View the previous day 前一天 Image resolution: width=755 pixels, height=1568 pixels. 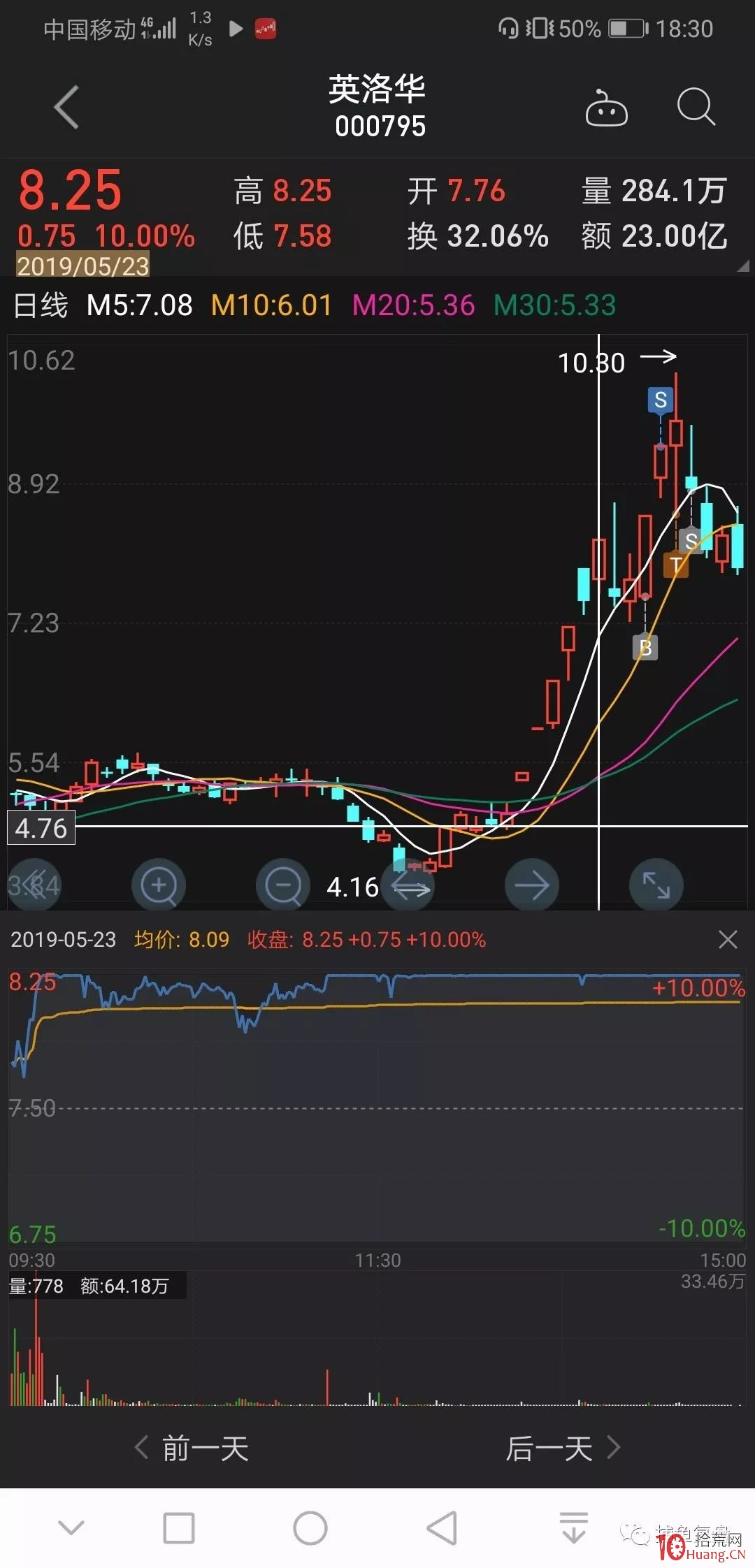pyautogui.click(x=192, y=1449)
